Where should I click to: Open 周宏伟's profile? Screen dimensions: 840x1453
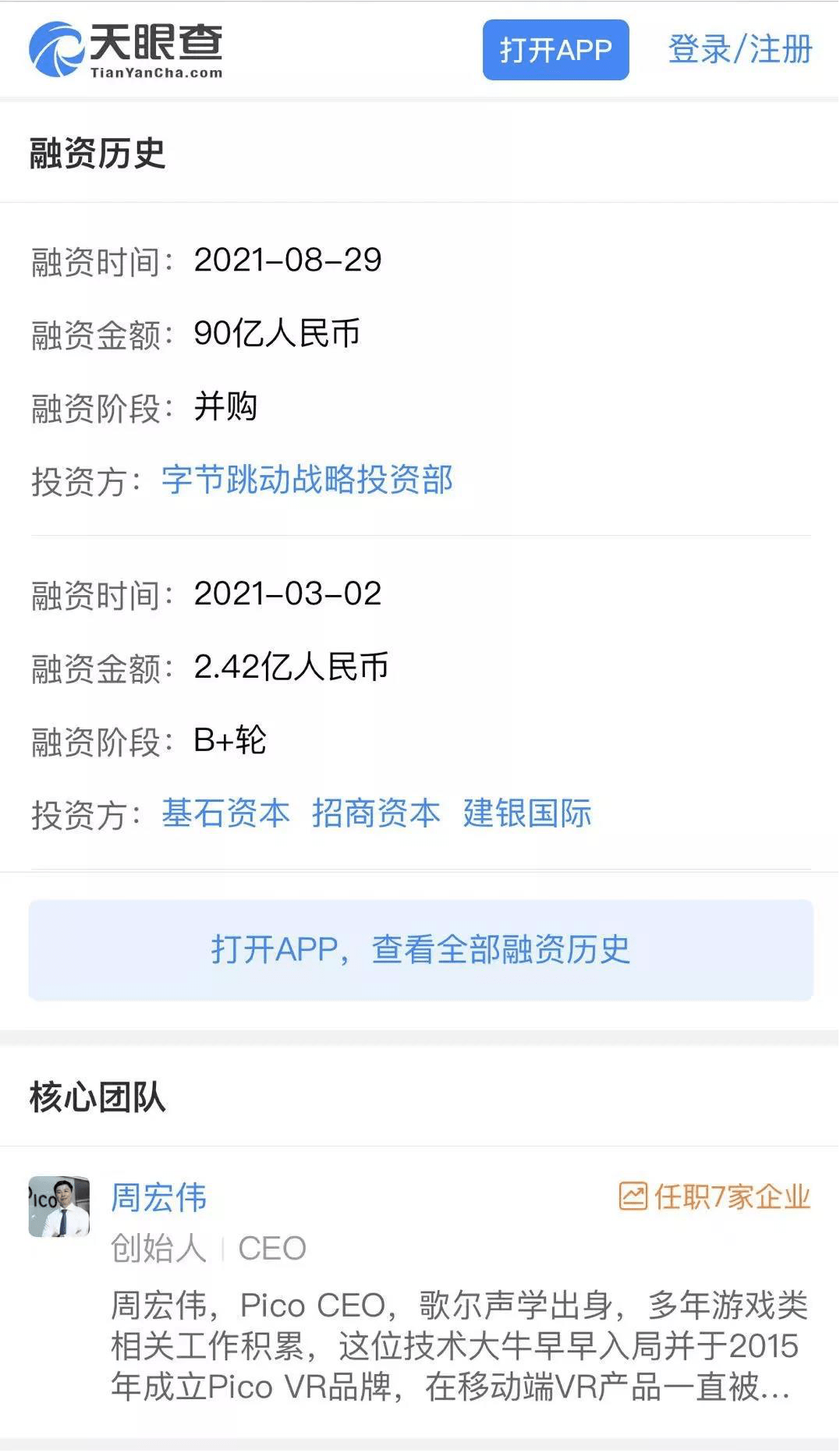159,1197
